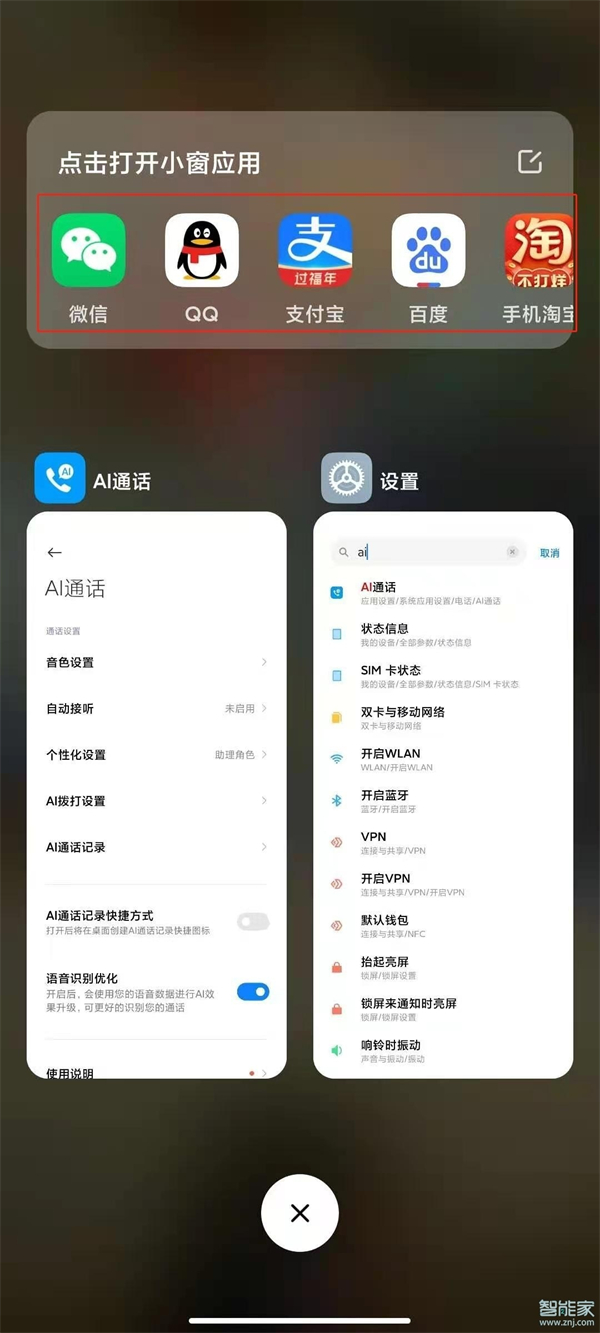The height and width of the screenshot is (1333, 600).
Task: Switch to the AI通话 recent app card
Action: click(157, 795)
